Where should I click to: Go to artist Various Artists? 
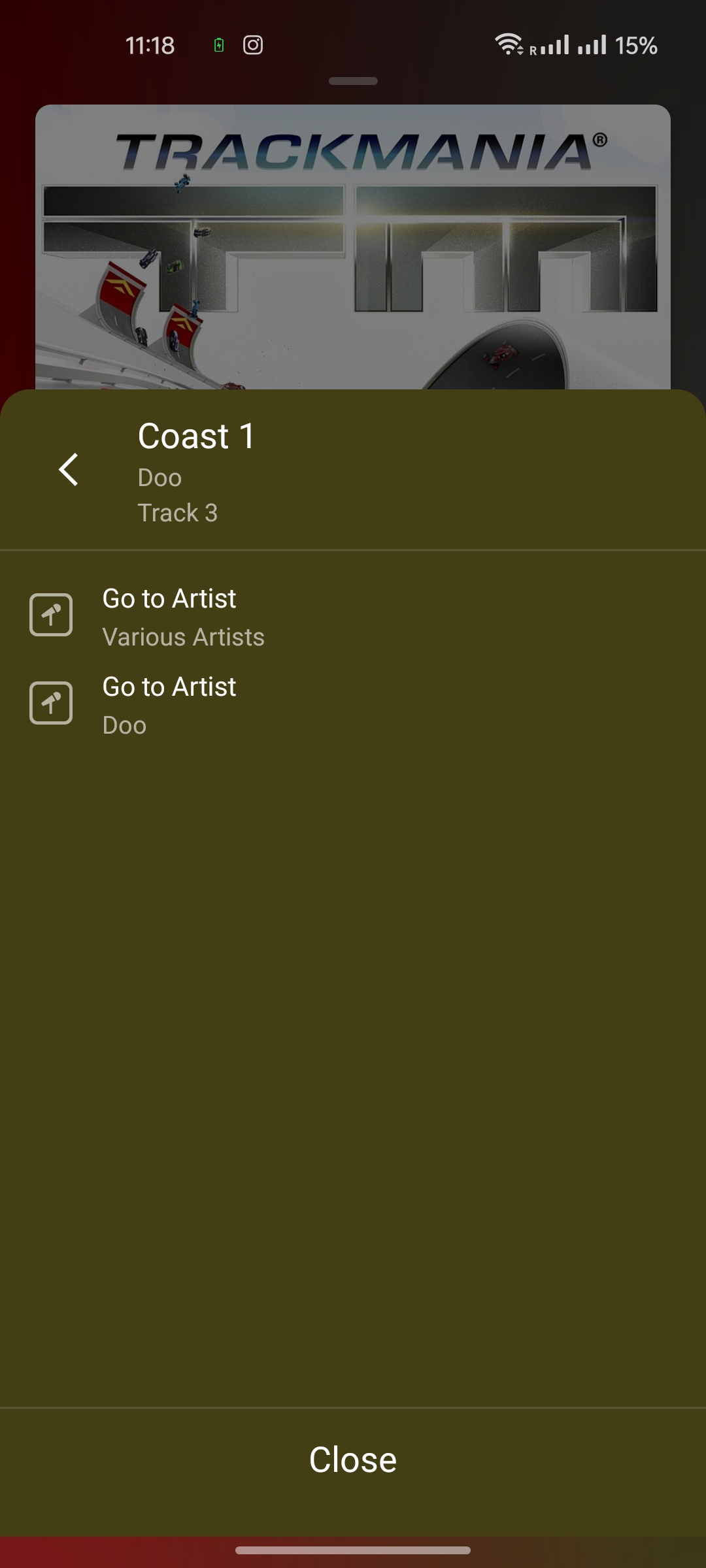coord(353,616)
